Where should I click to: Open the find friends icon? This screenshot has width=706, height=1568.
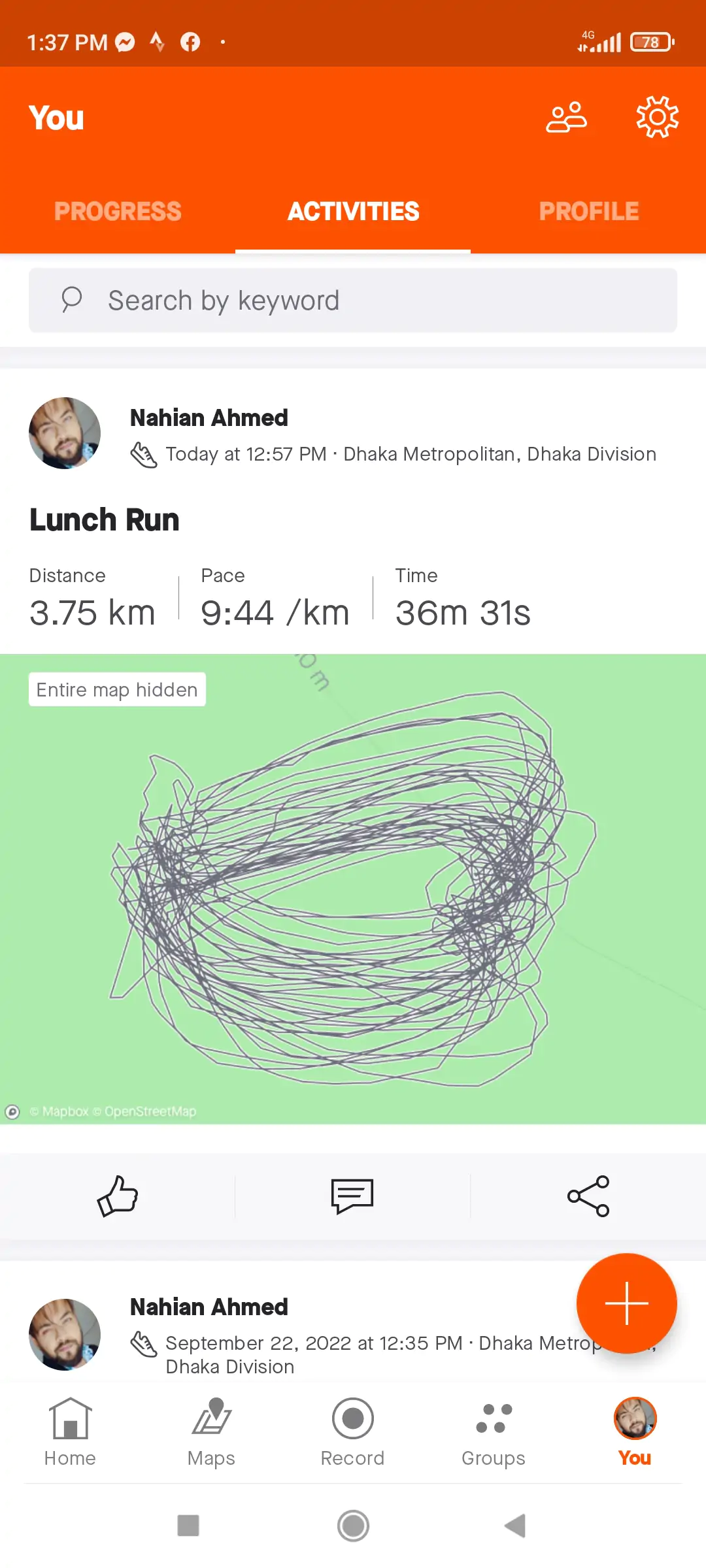click(x=566, y=118)
